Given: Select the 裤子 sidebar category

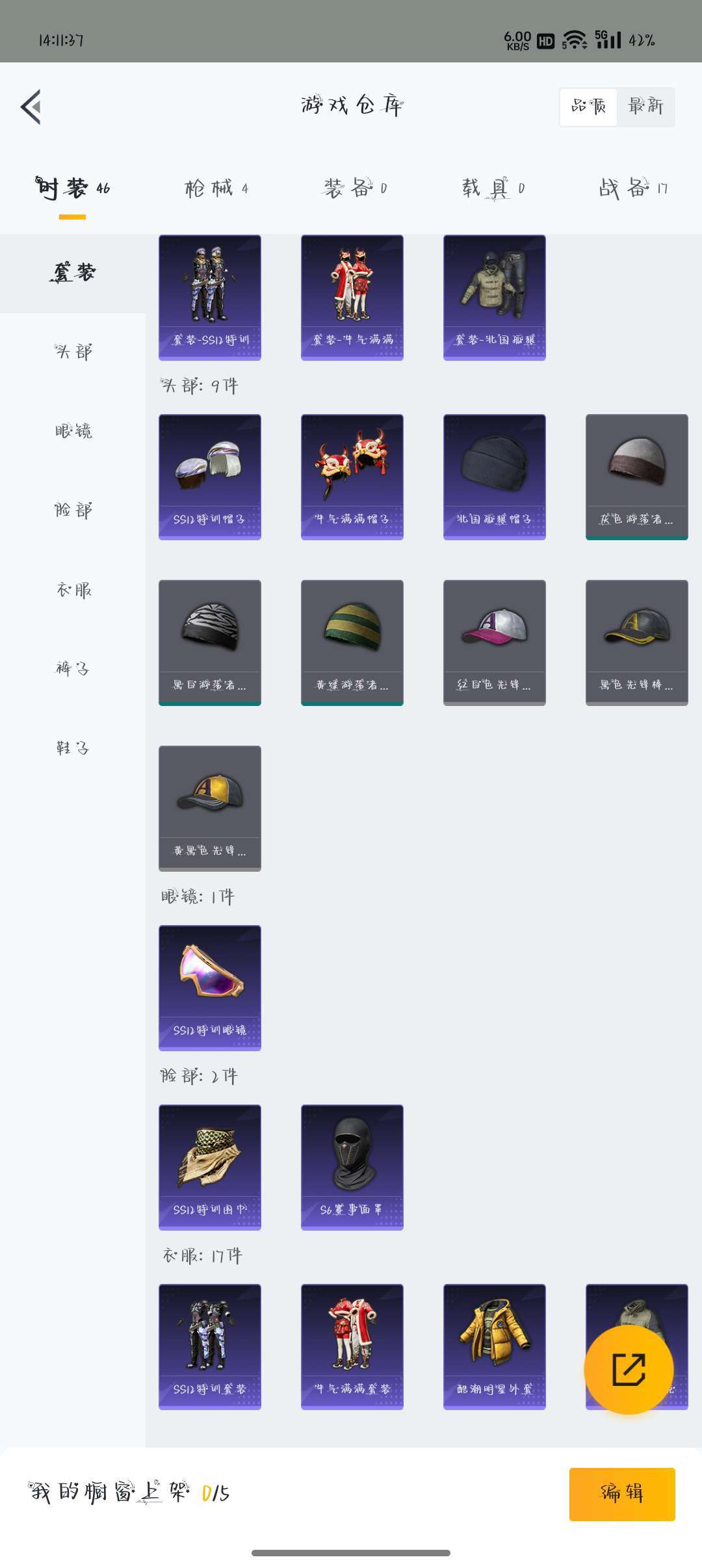Looking at the screenshot, I should click(x=73, y=669).
